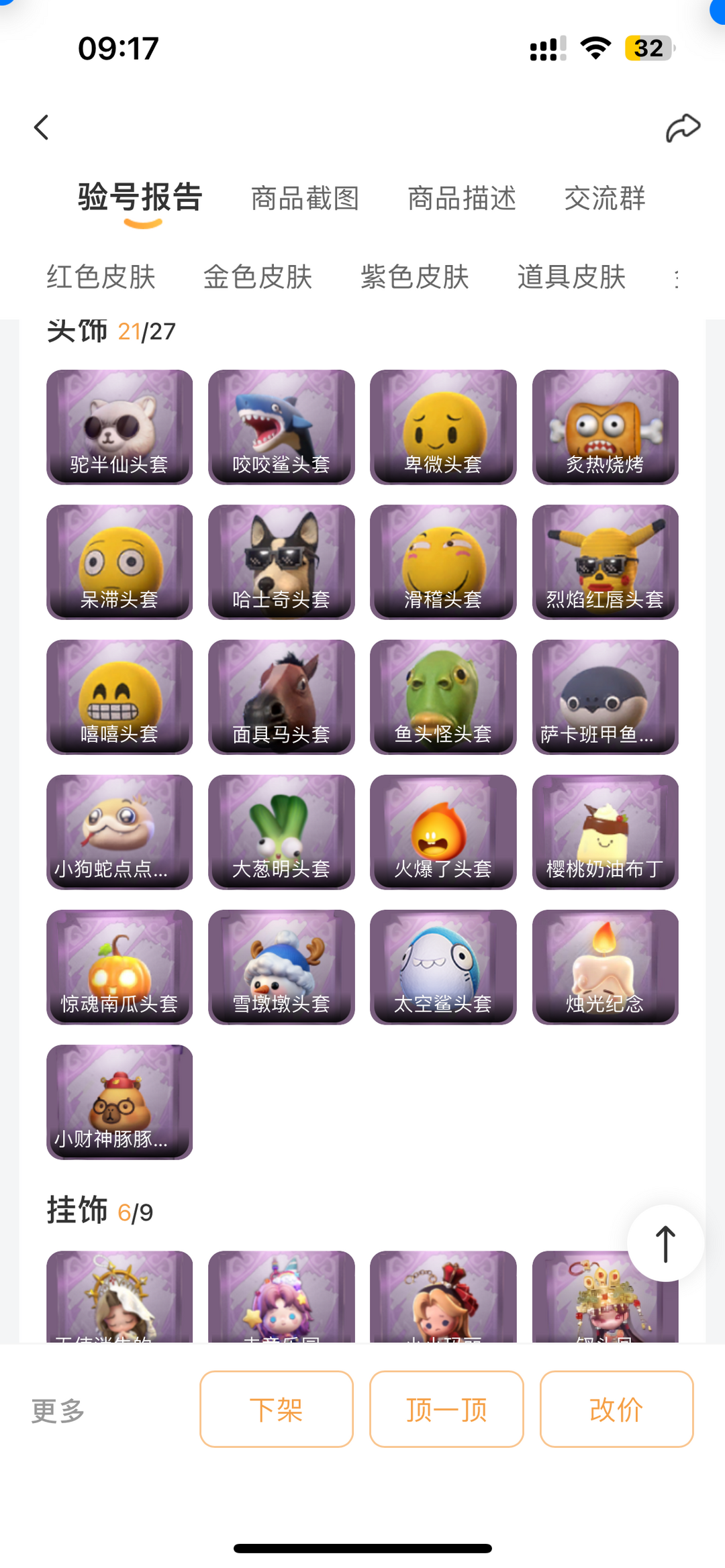
Task: Tap the 哈士奇头套 tile
Action: coord(281,562)
